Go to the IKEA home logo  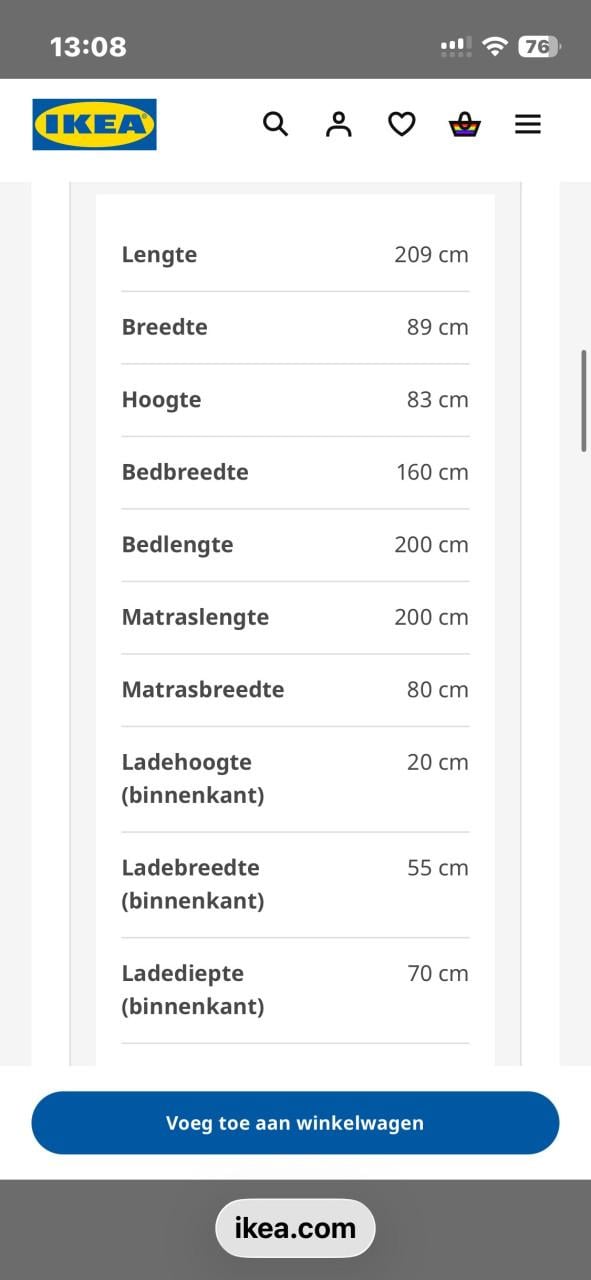[x=94, y=124]
